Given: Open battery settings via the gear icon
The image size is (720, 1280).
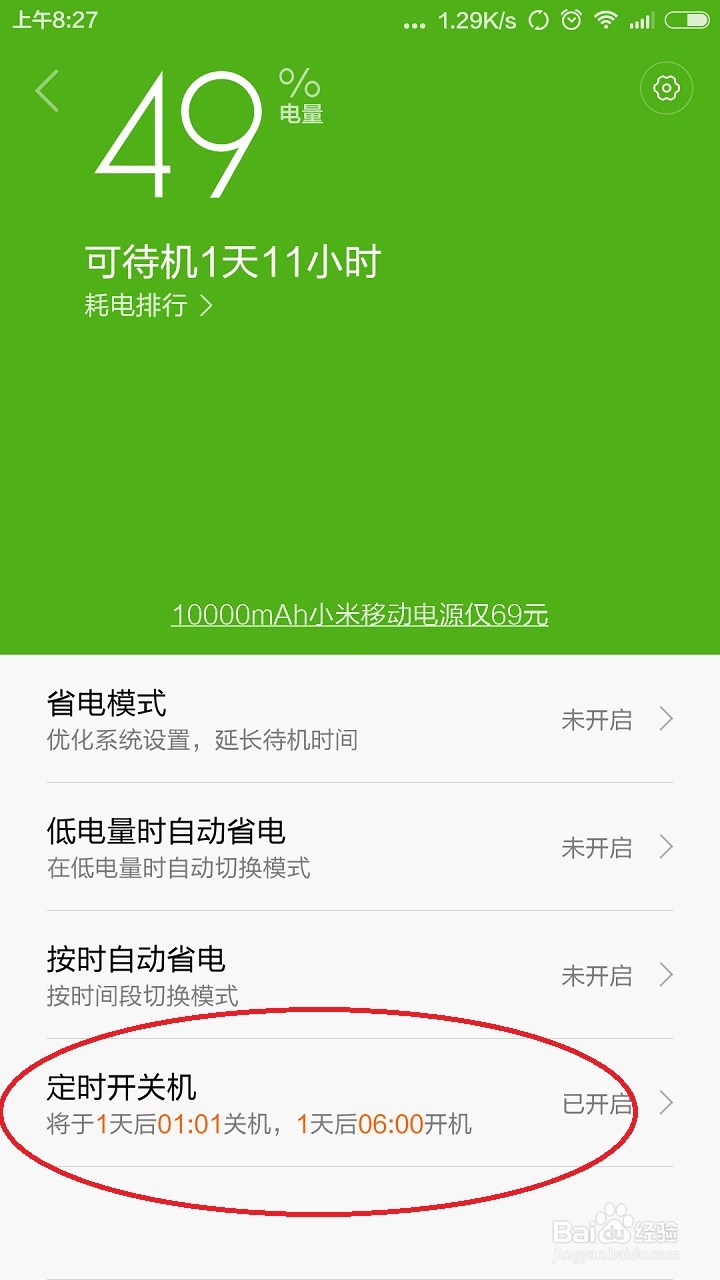Looking at the screenshot, I should coord(665,88).
